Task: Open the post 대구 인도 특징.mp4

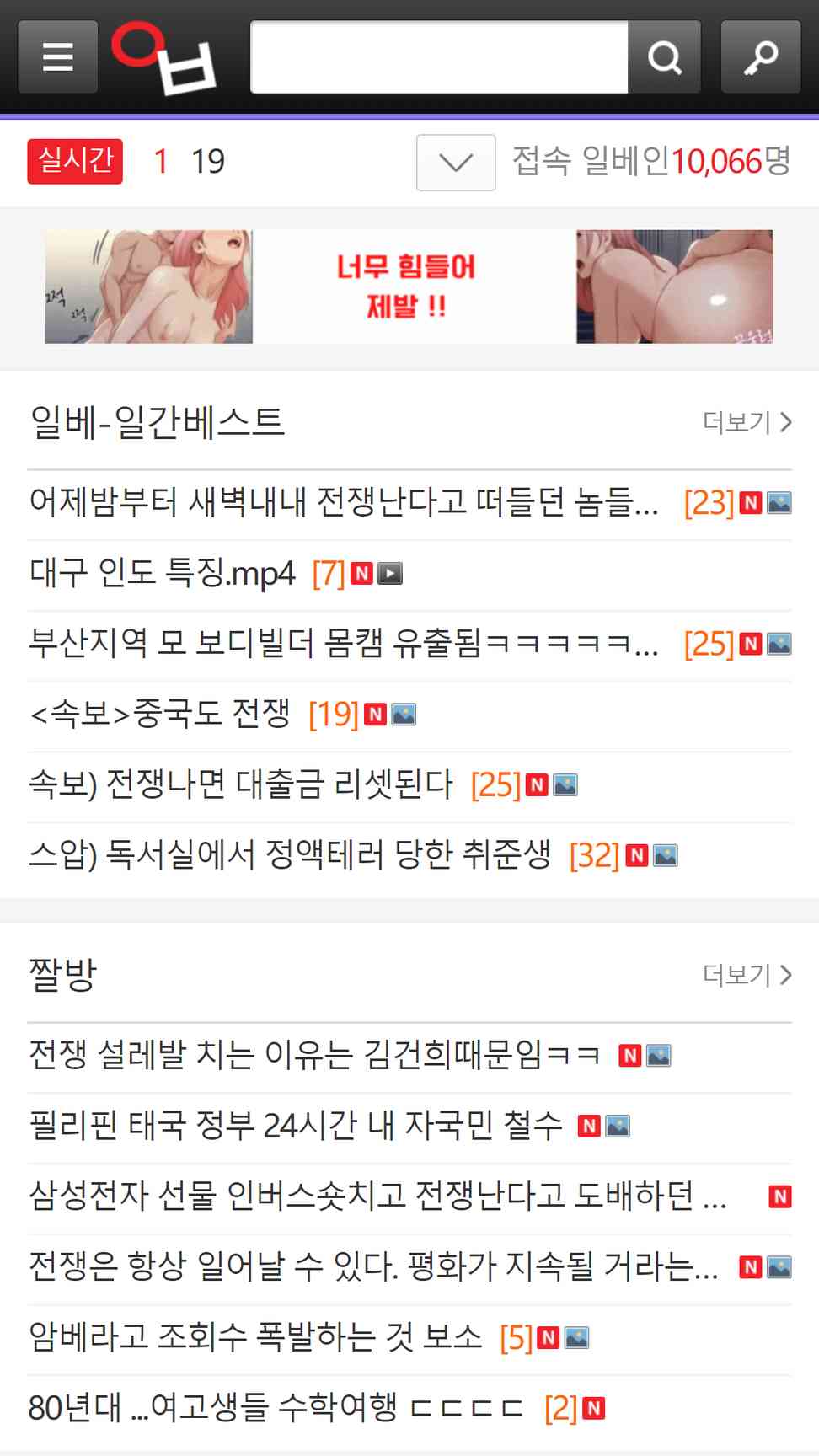Action: point(163,574)
